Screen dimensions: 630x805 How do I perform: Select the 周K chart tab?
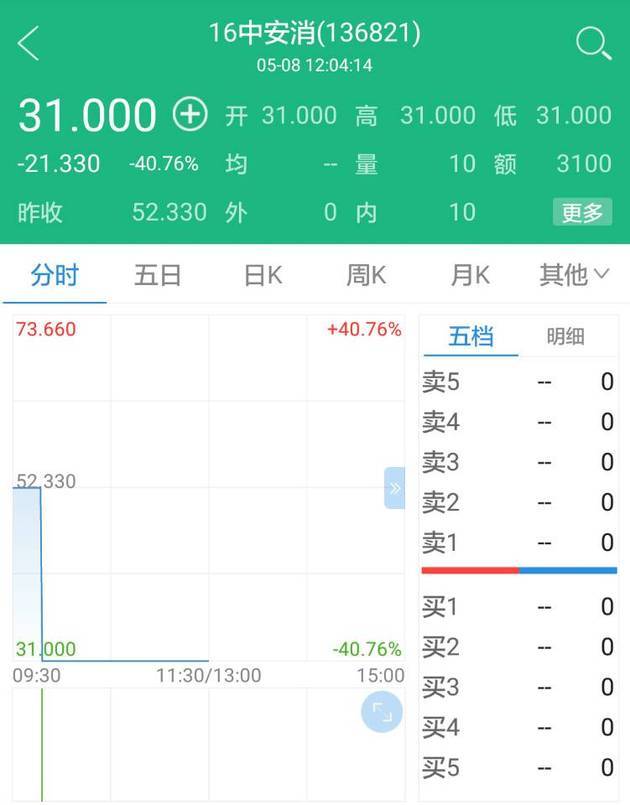click(x=366, y=275)
